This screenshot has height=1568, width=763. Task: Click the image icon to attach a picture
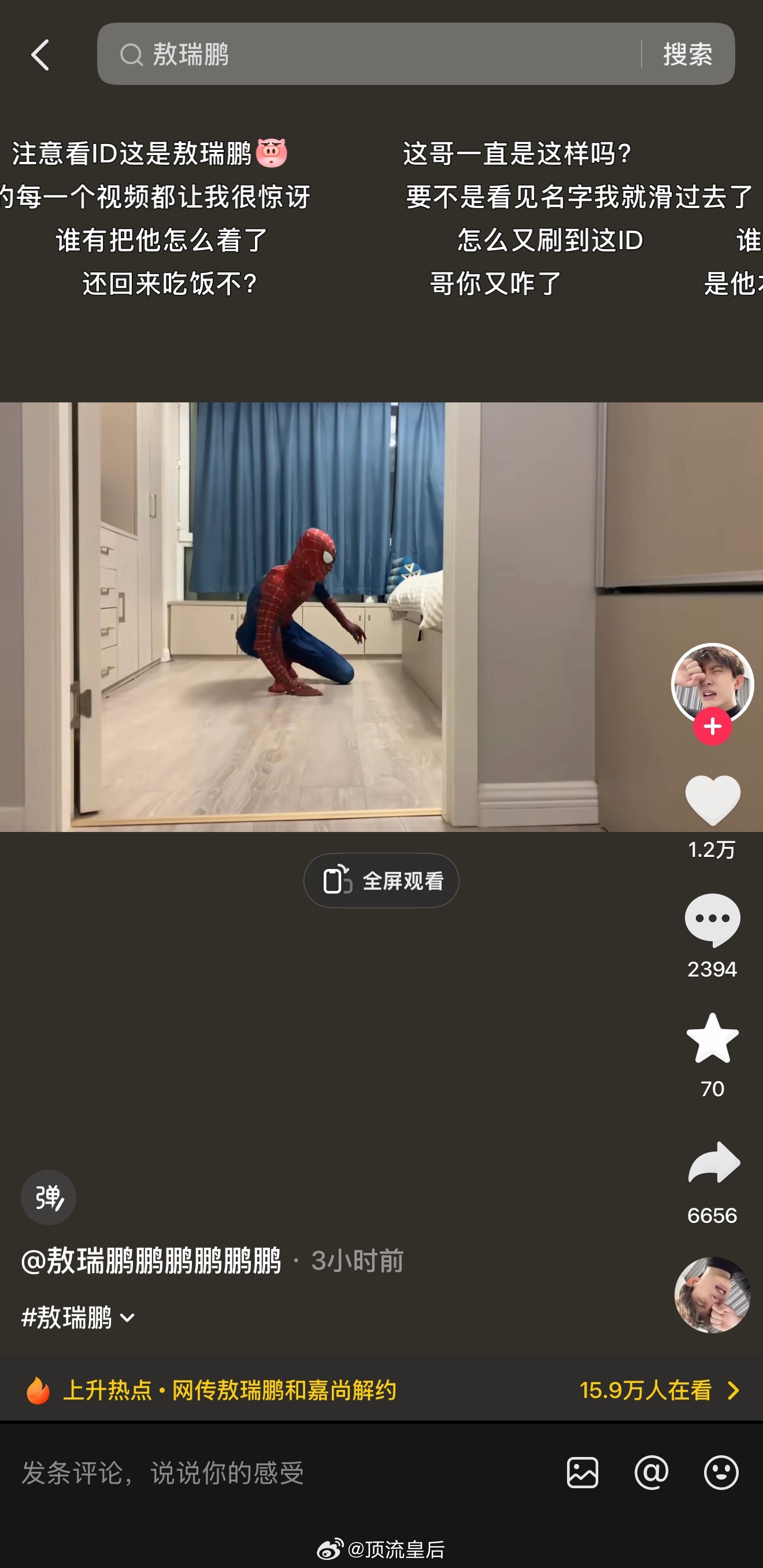point(583,1473)
